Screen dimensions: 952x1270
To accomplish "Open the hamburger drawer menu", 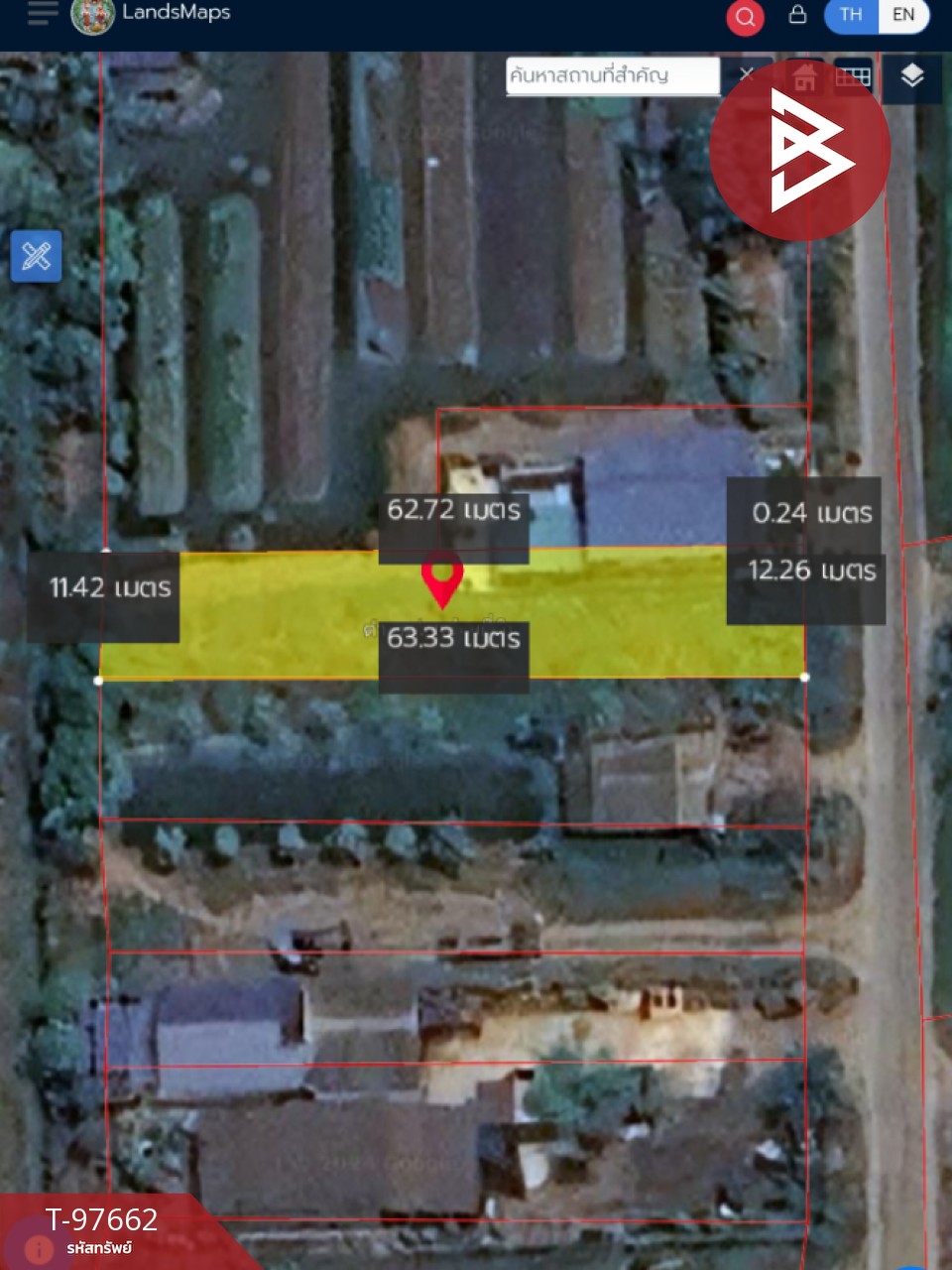I will click(42, 14).
